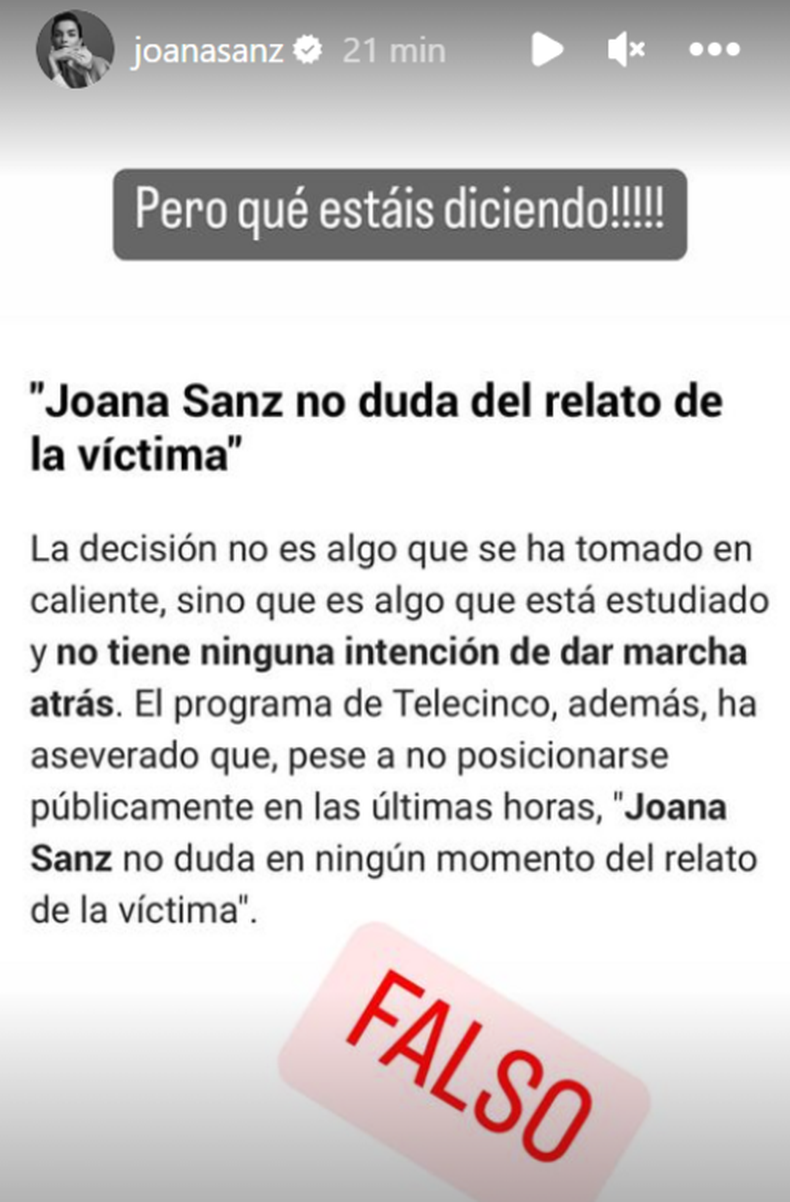
Task: Open the three-dot overflow menu
Action: tap(714, 49)
